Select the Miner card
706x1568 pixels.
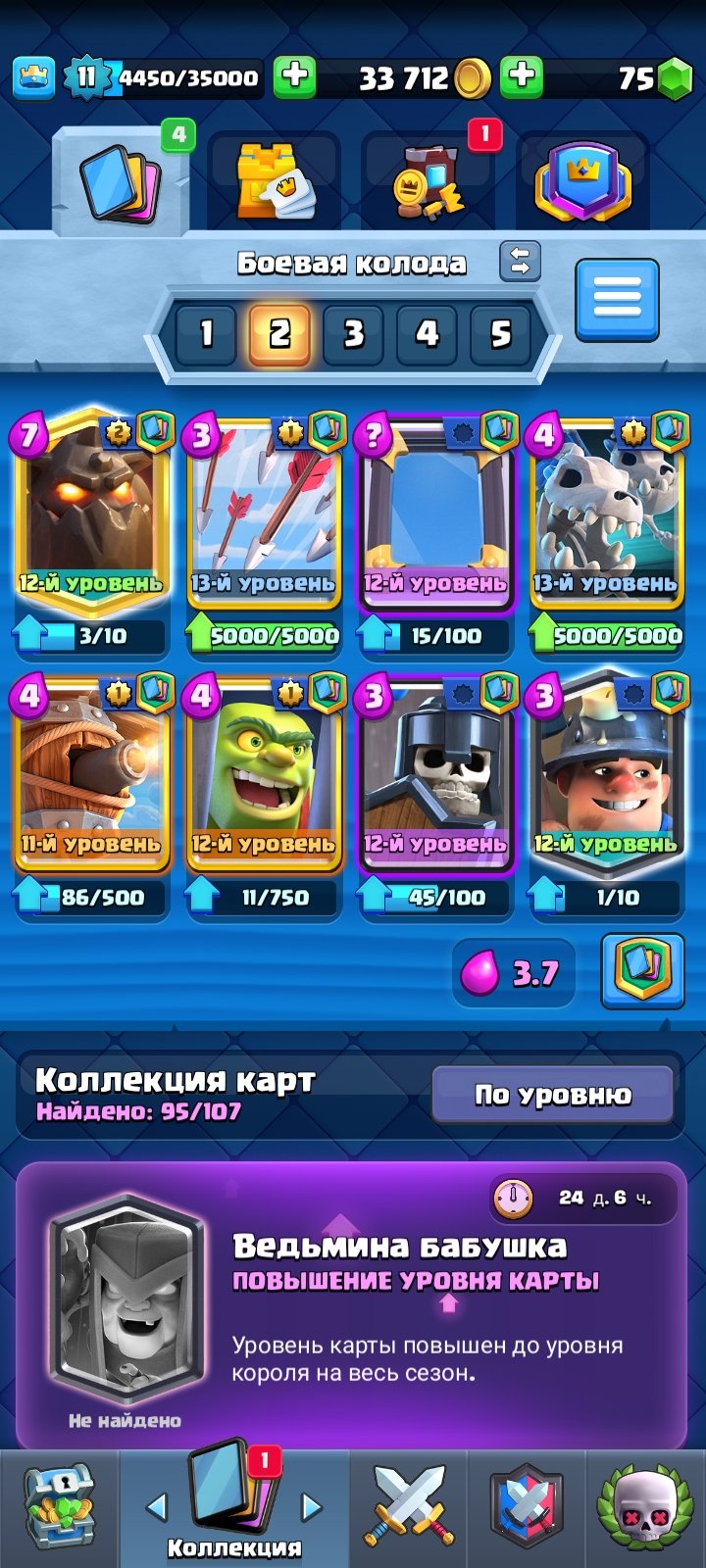point(606,771)
